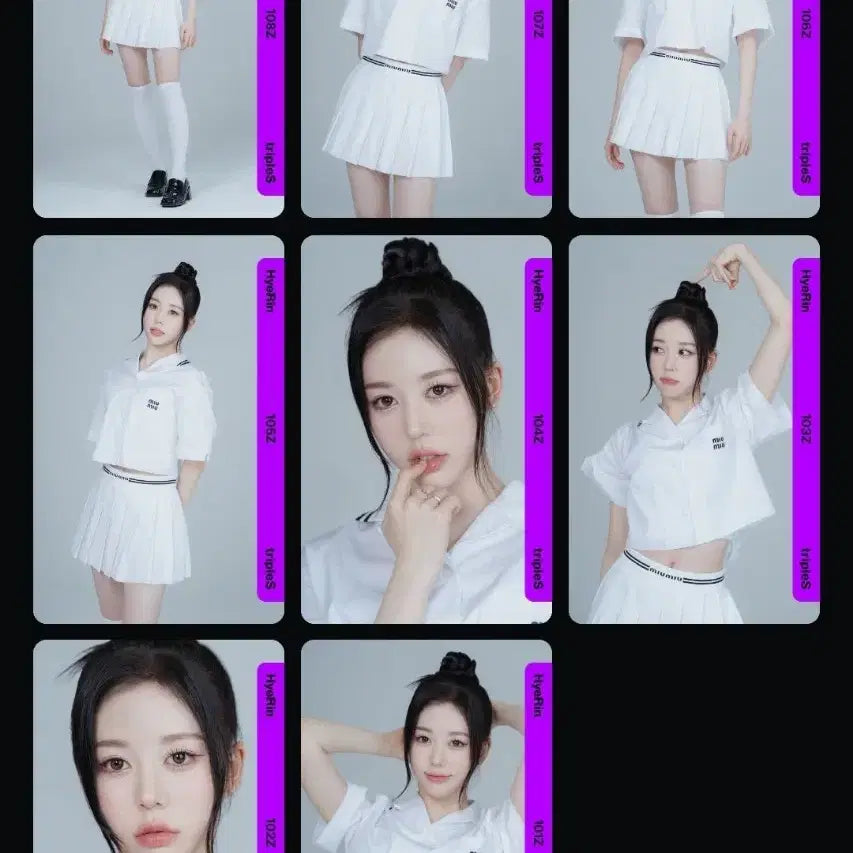The width and height of the screenshot is (853, 853).
Task: Open HyeRin 105Z card
Action: pos(158,430)
